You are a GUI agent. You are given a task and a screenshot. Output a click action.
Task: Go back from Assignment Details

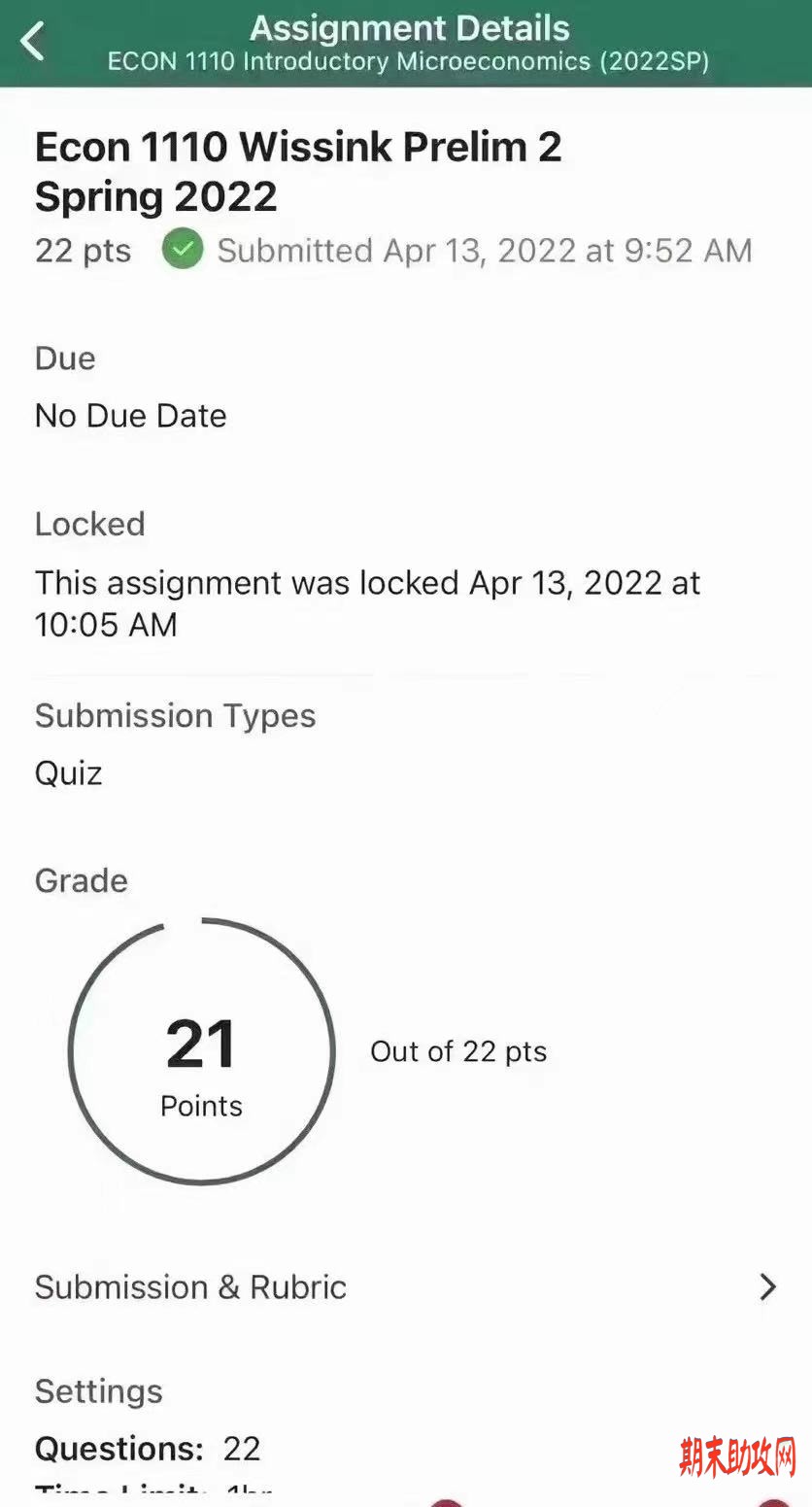33,43
